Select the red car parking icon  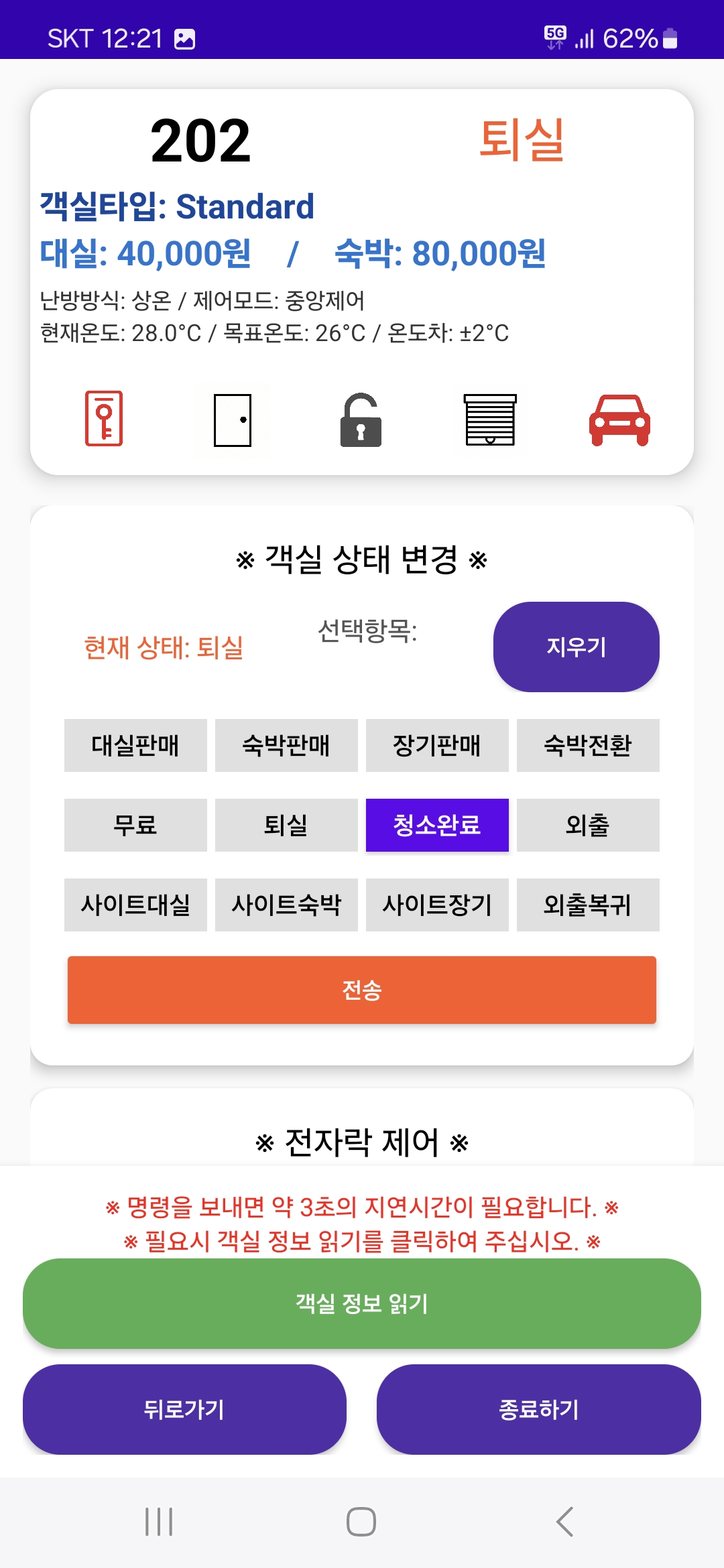pyautogui.click(x=619, y=419)
